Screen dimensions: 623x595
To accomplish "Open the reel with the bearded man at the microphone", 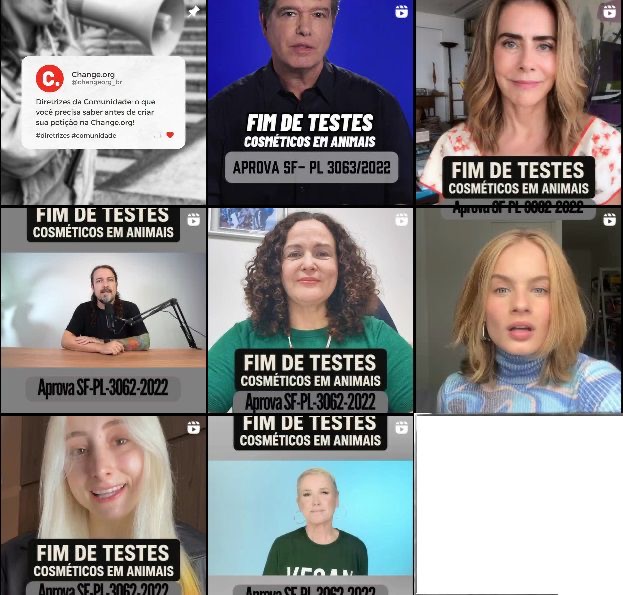I will tap(103, 310).
